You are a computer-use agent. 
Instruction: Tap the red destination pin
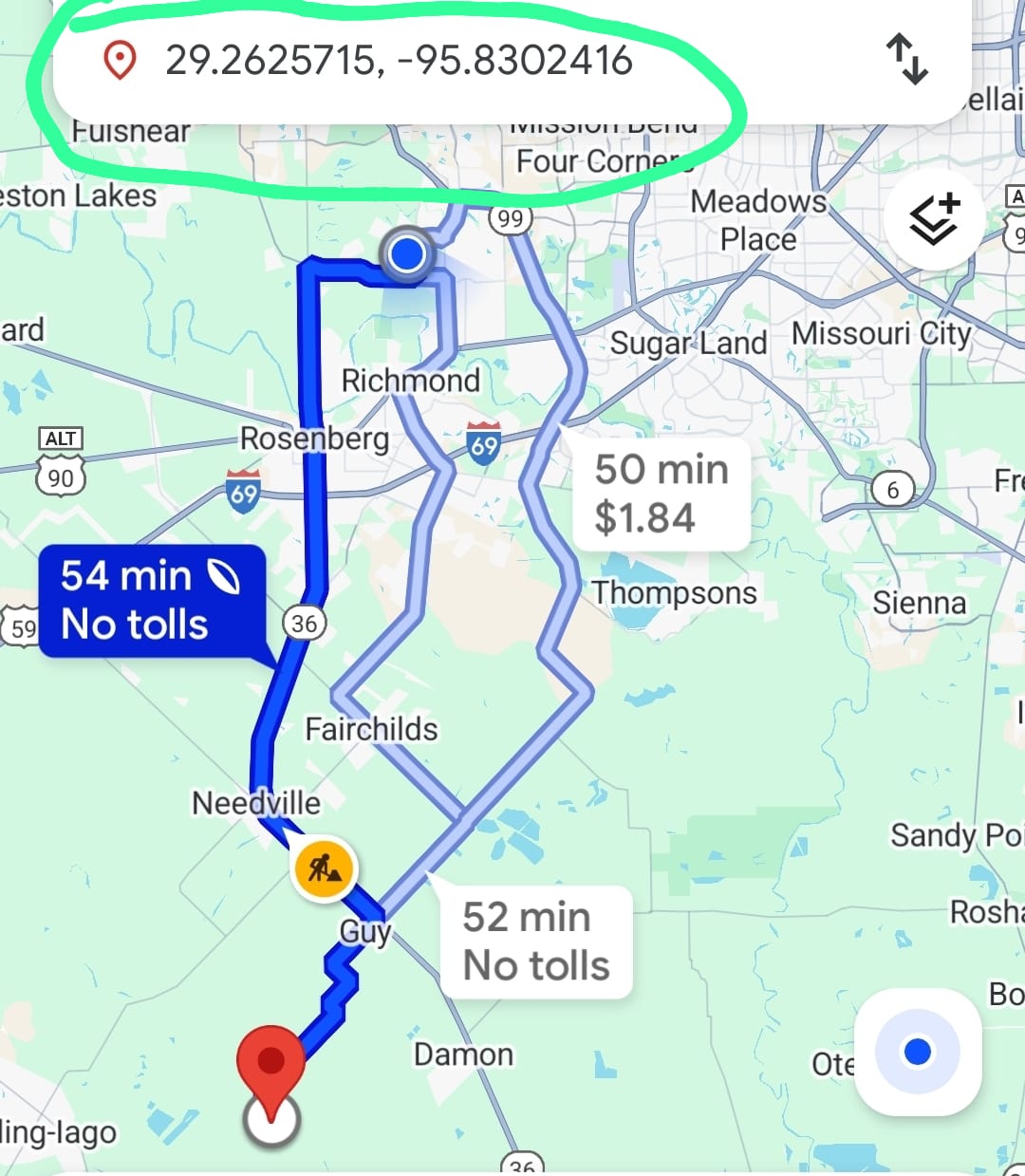pyautogui.click(x=271, y=1063)
